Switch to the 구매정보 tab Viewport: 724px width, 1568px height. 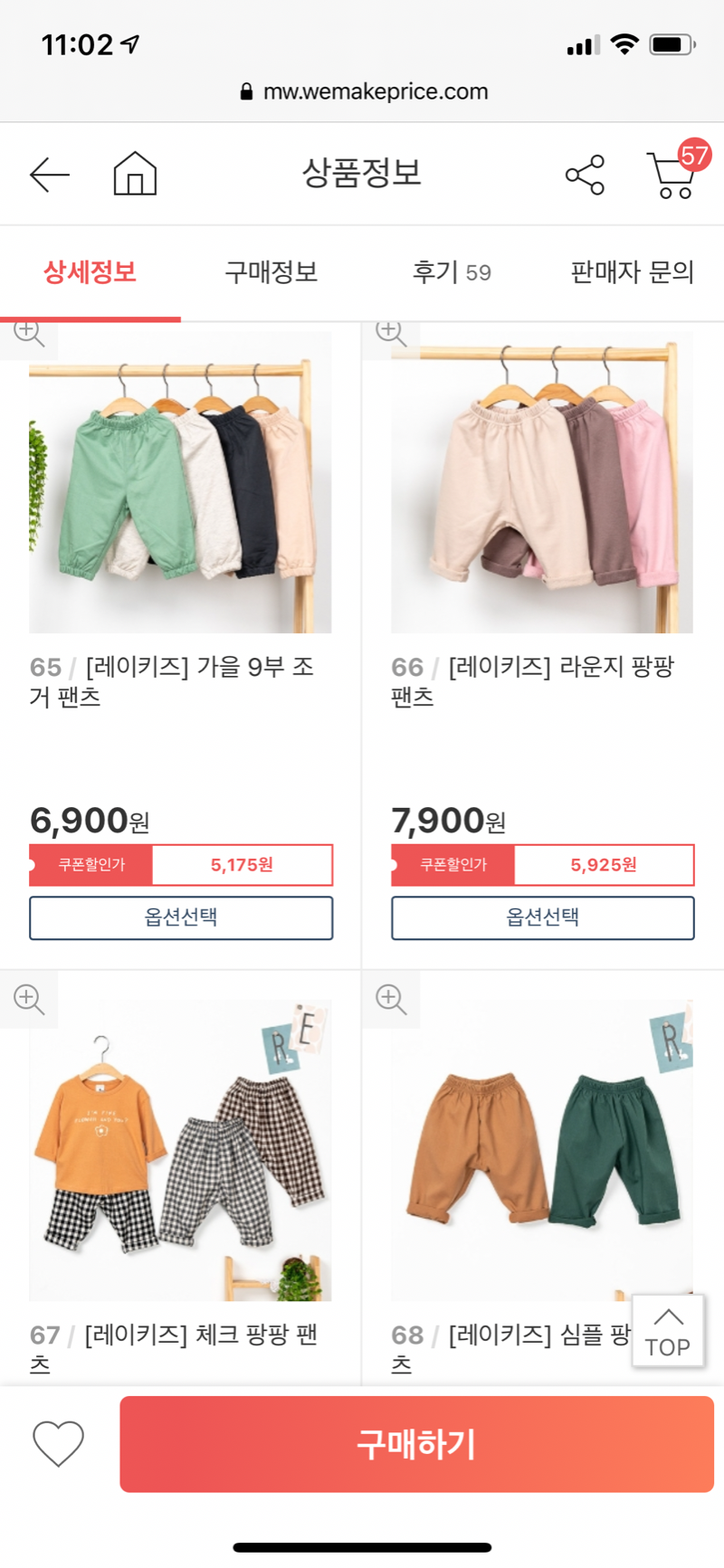(271, 272)
